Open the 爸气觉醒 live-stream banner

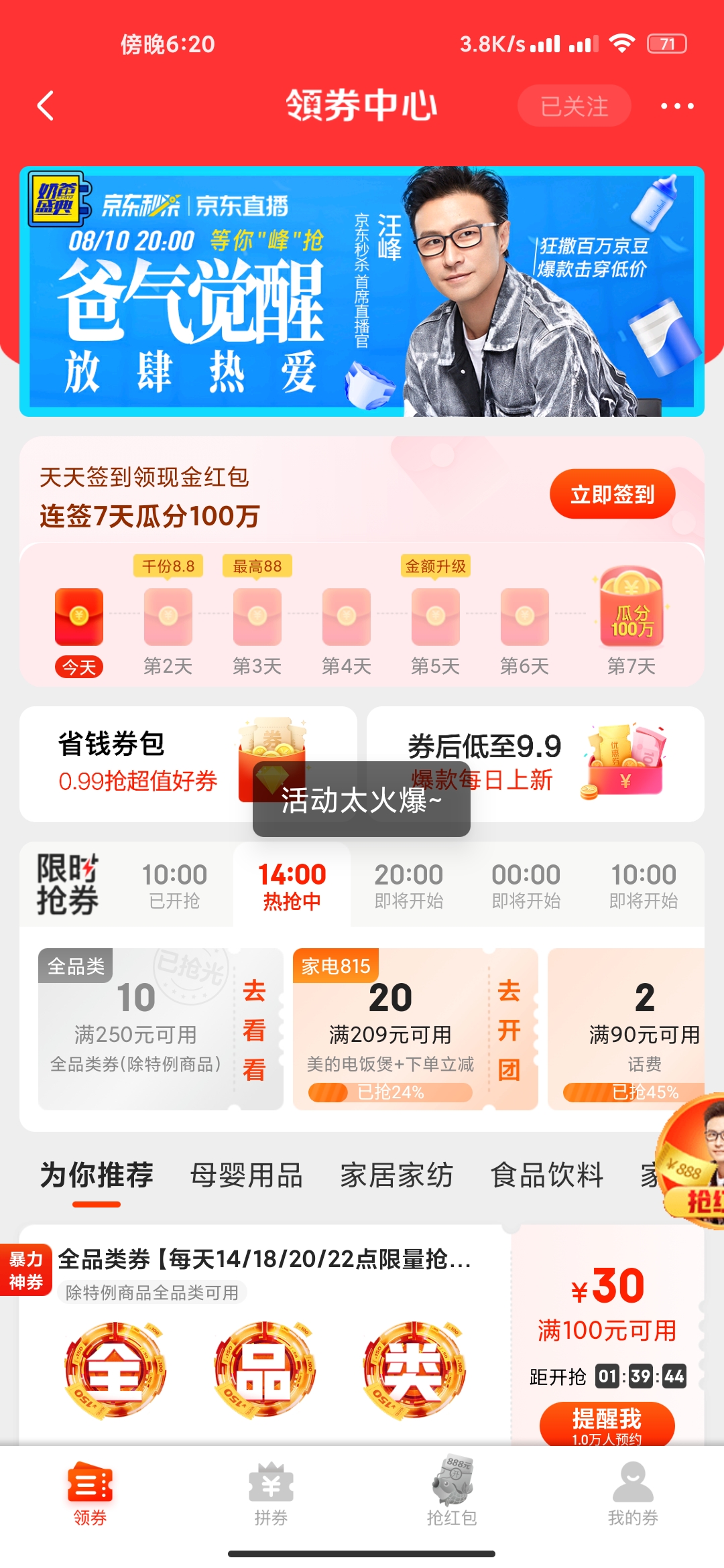coord(362,291)
